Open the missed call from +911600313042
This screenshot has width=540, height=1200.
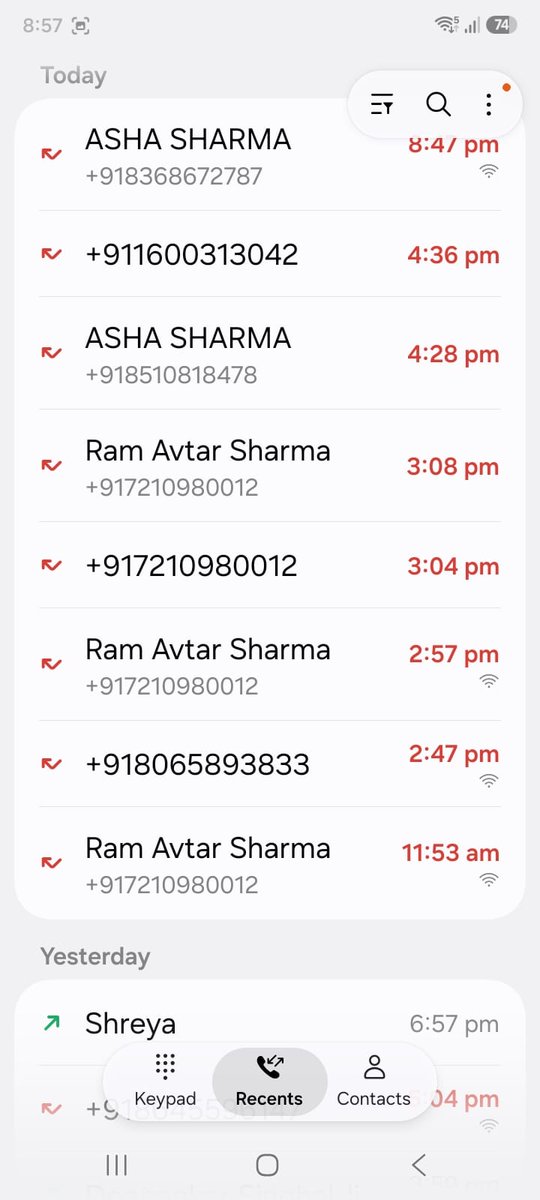click(x=270, y=254)
